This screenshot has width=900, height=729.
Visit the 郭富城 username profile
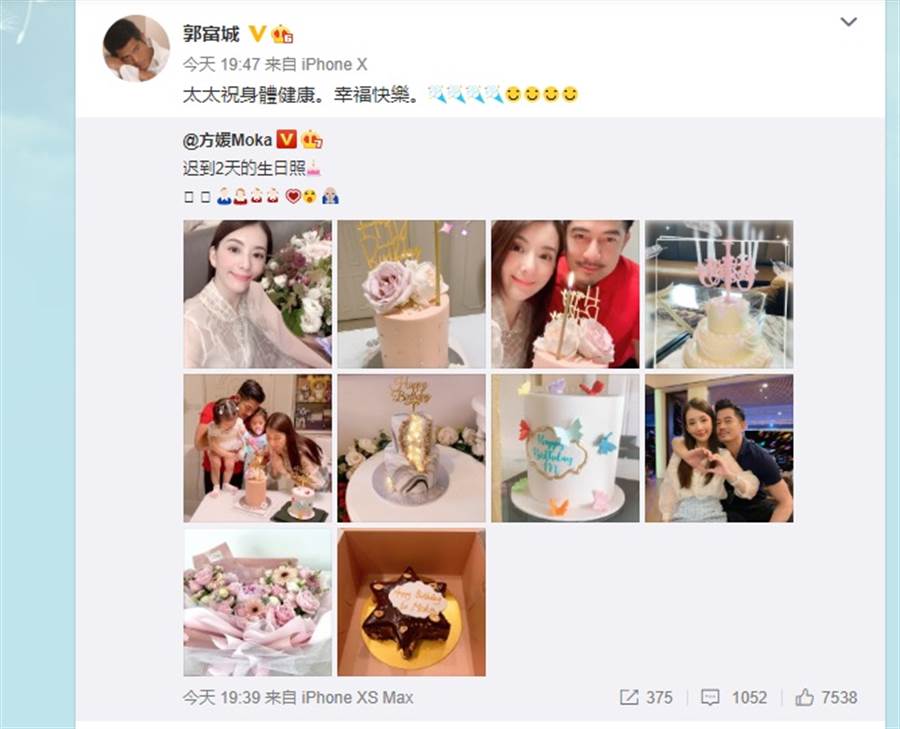(212, 34)
